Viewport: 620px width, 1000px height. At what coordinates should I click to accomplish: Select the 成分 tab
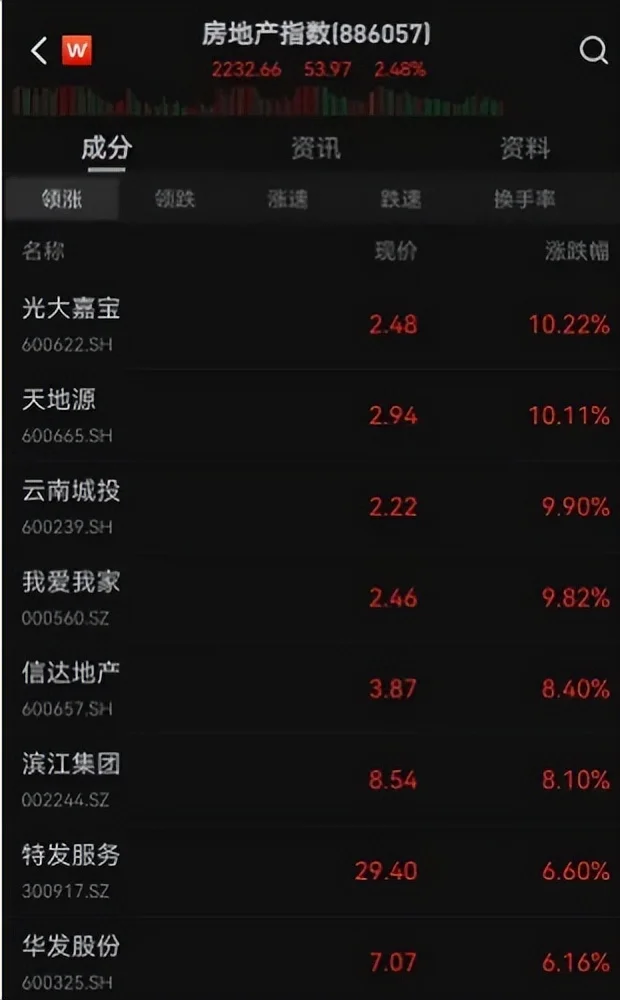106,149
